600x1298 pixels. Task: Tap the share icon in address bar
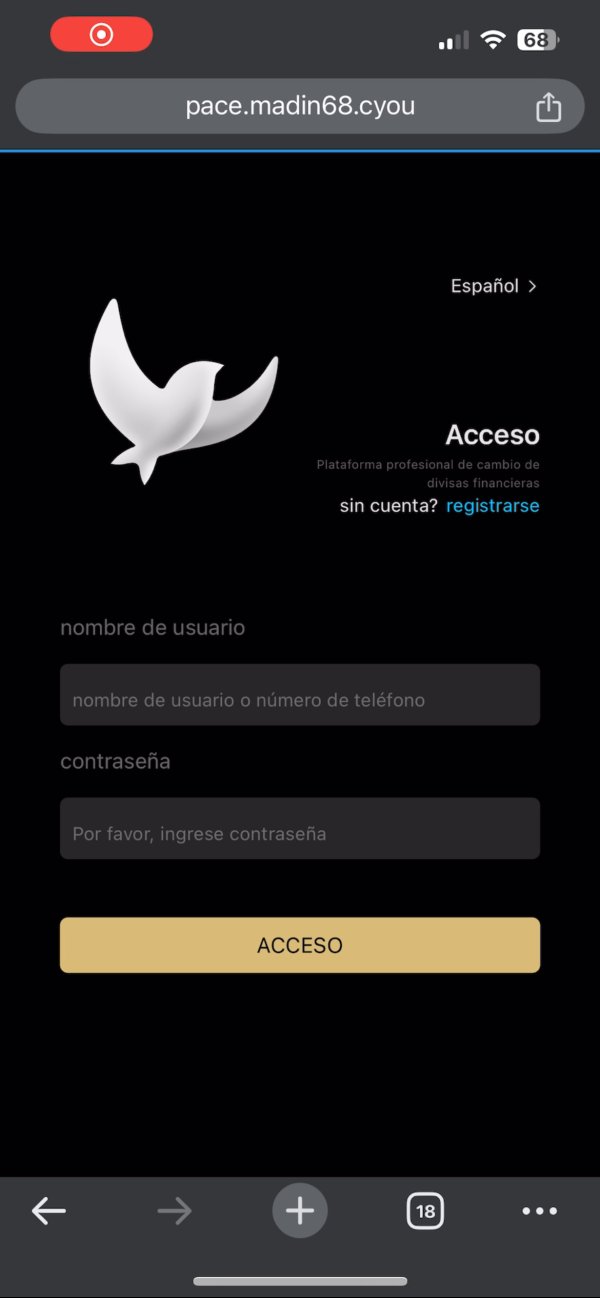click(548, 106)
